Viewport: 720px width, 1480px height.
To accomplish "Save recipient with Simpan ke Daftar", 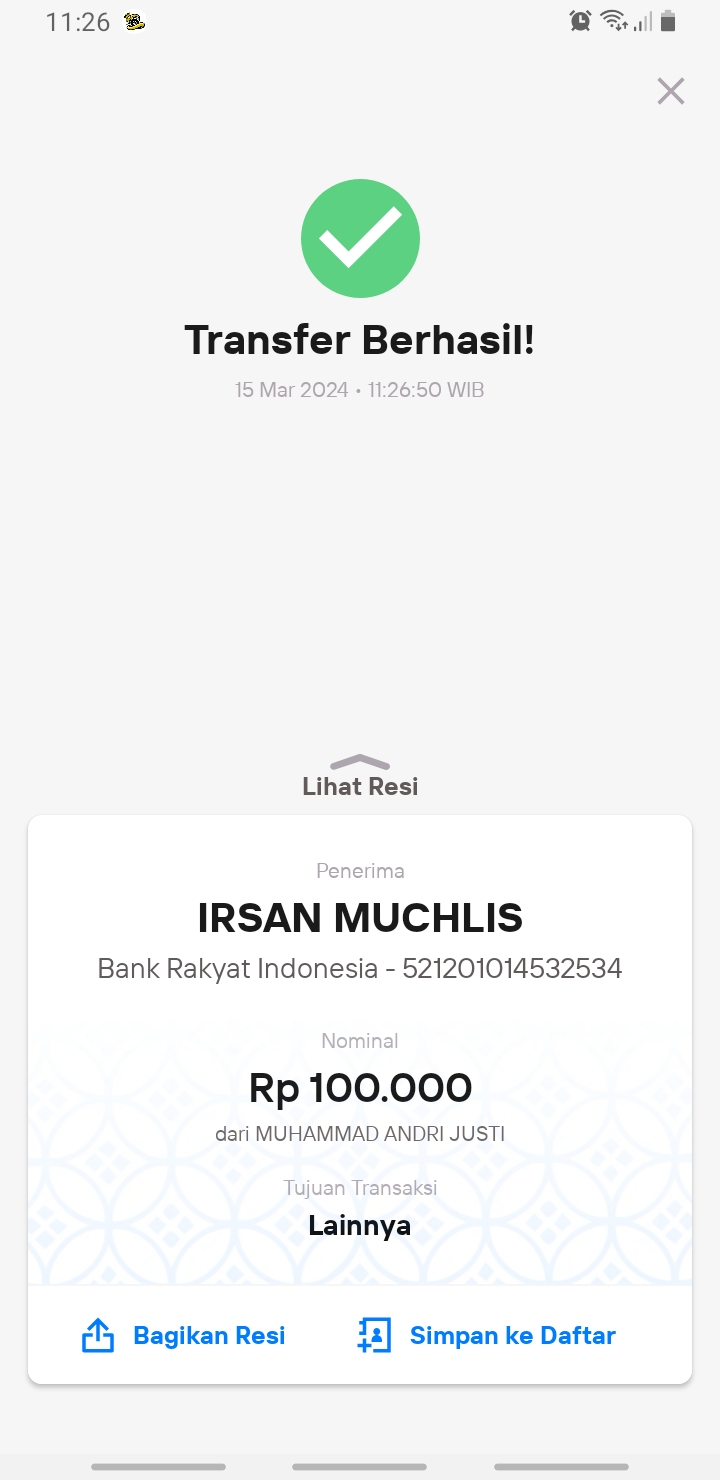I will coord(486,1335).
